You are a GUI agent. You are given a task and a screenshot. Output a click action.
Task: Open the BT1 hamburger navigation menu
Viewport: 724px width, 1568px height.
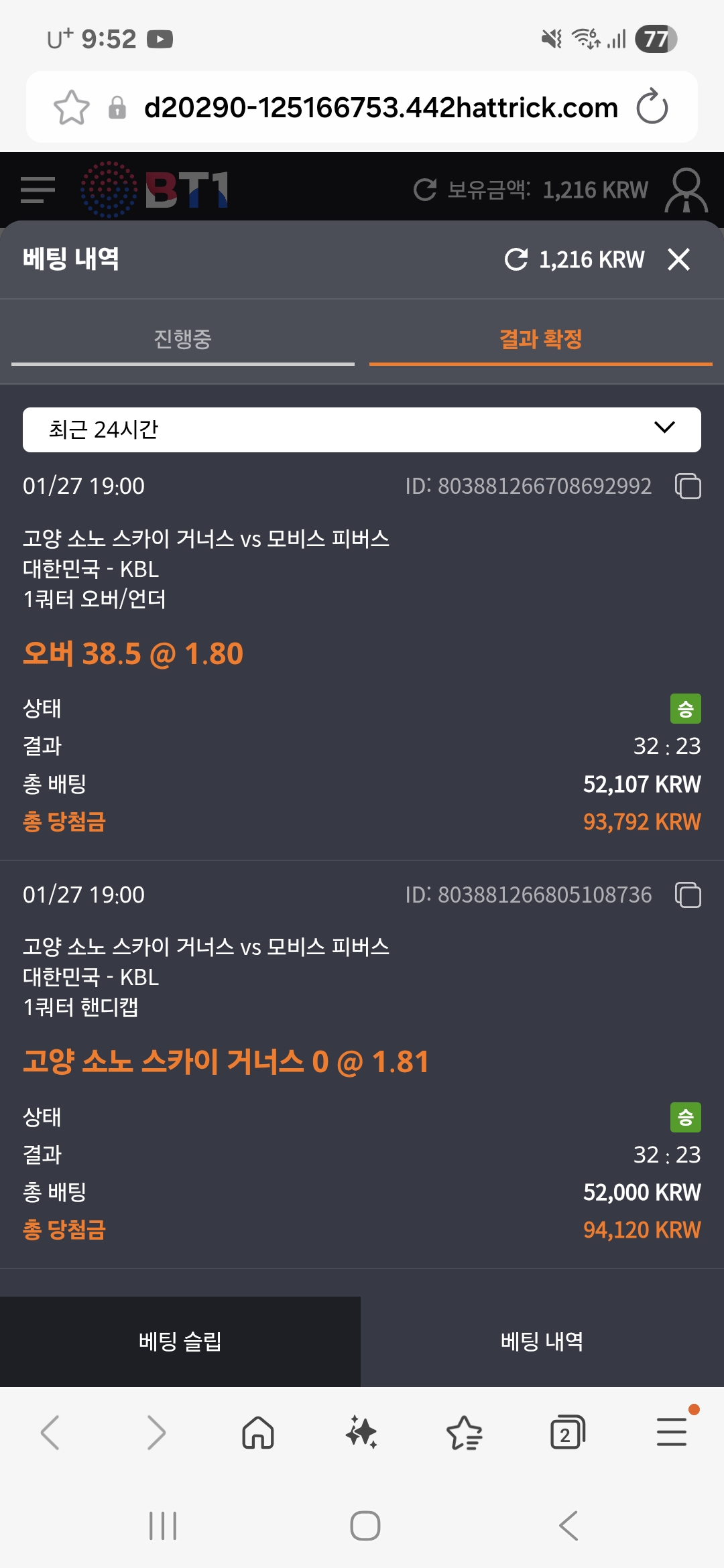[x=37, y=190]
